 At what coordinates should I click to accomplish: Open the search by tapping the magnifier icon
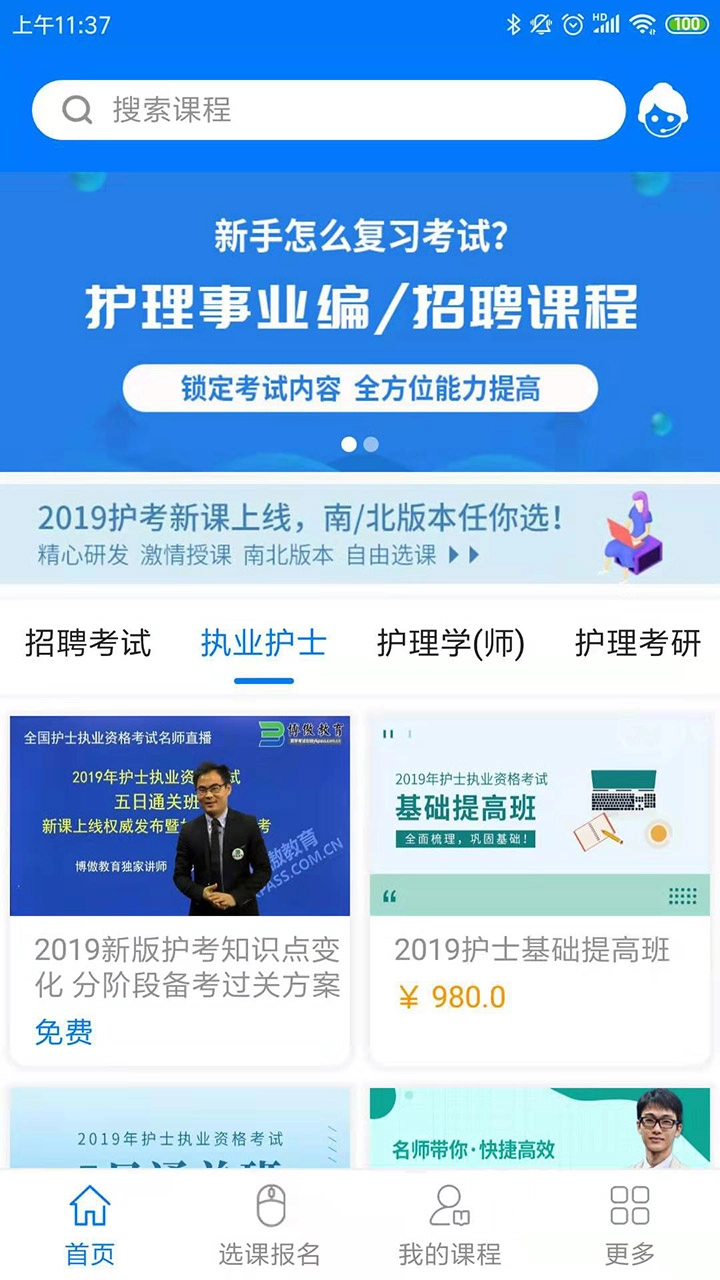coord(78,110)
